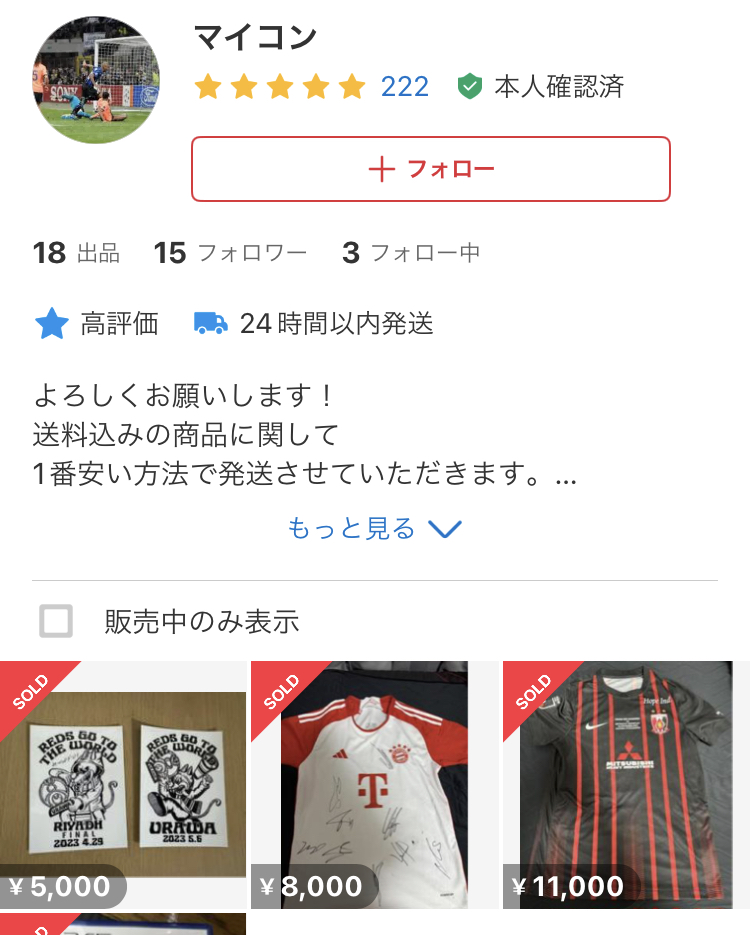Expand profile with もっと見る
The height and width of the screenshot is (935, 750).
coord(374,528)
